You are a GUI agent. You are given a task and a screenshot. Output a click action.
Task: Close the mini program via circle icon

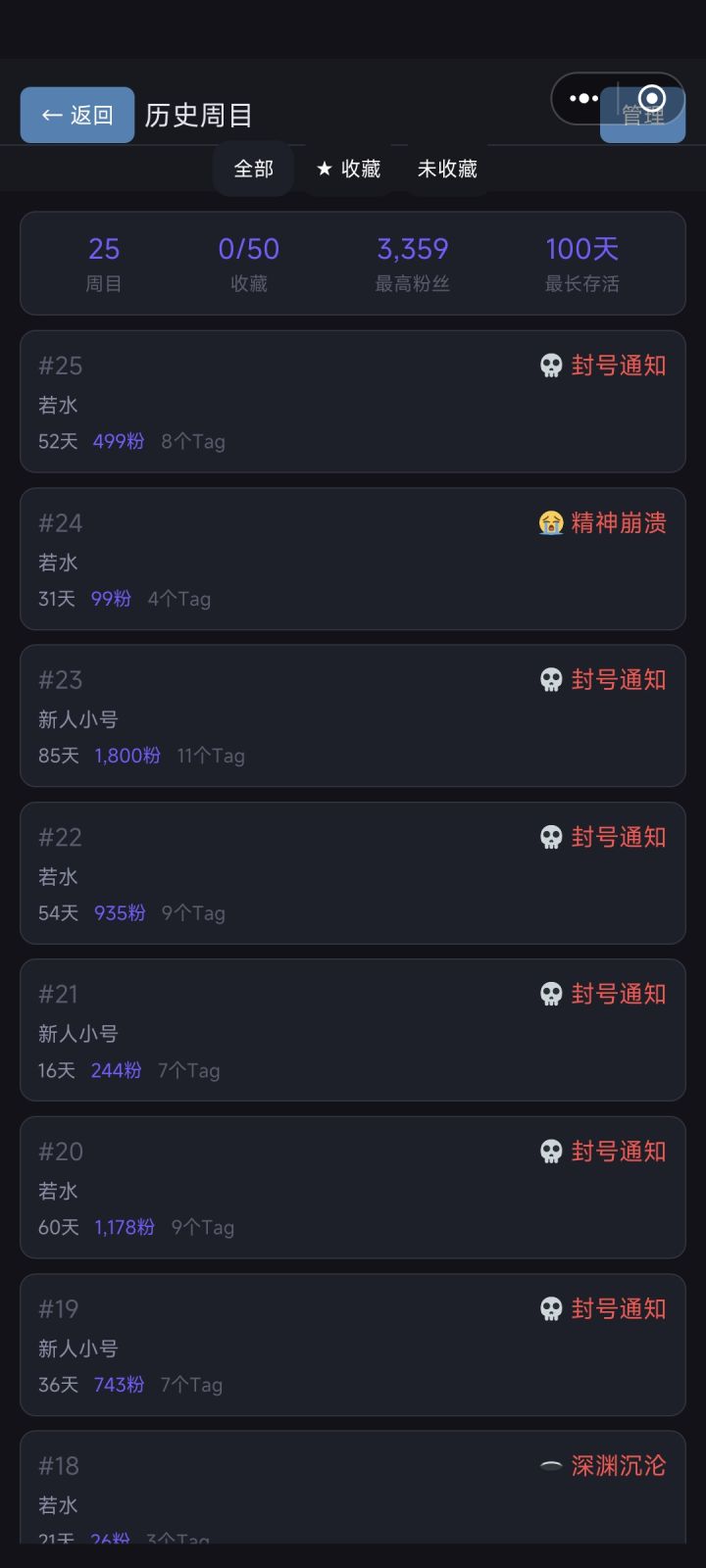pos(652,98)
